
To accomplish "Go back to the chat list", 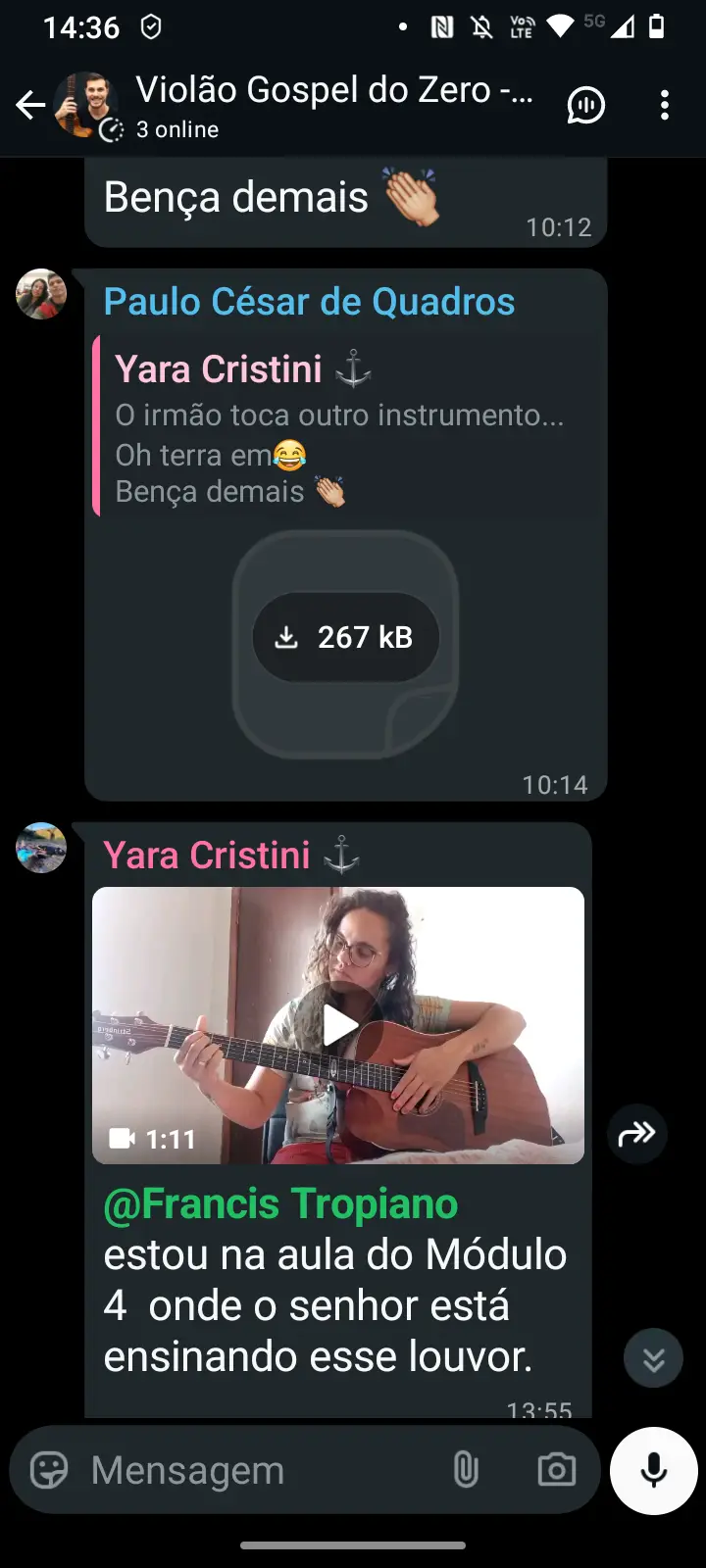I will click(x=31, y=105).
